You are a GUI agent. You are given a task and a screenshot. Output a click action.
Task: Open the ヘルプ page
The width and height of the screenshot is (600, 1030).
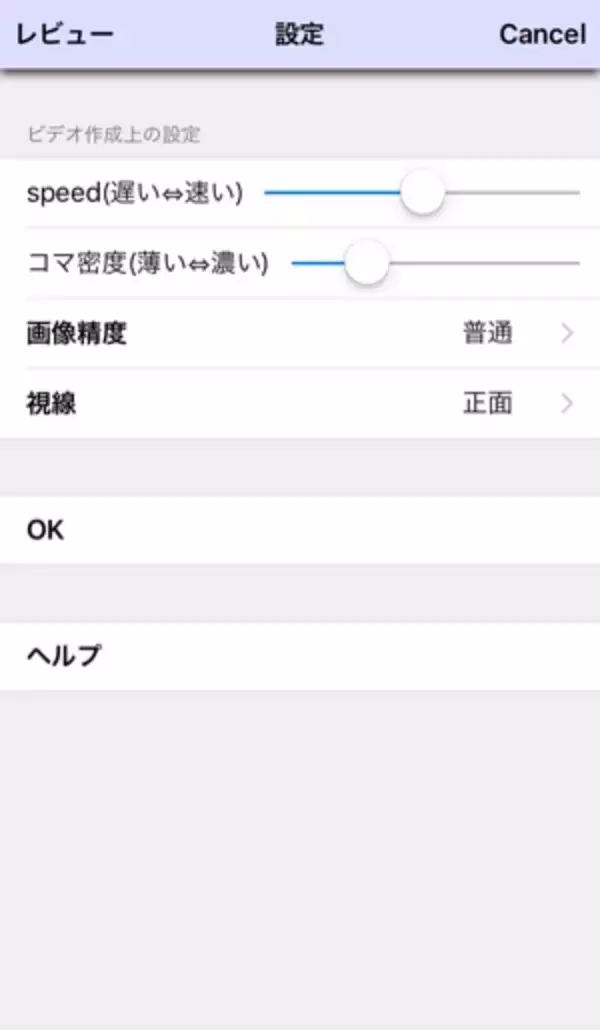tap(300, 656)
